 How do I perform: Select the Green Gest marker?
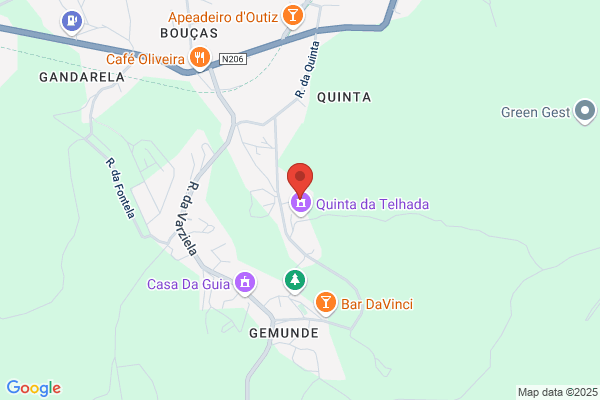coord(585,112)
